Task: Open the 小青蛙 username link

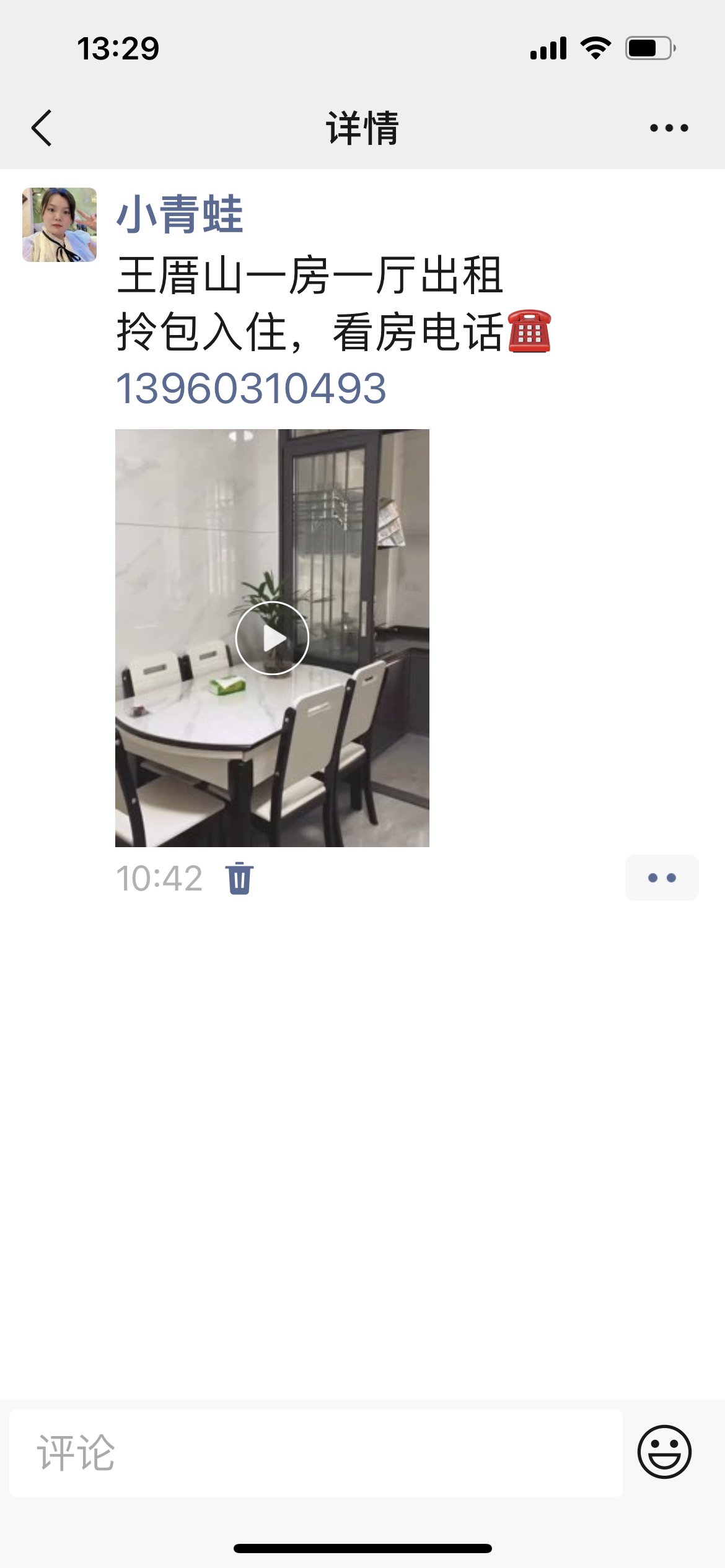Action: pyautogui.click(x=180, y=214)
